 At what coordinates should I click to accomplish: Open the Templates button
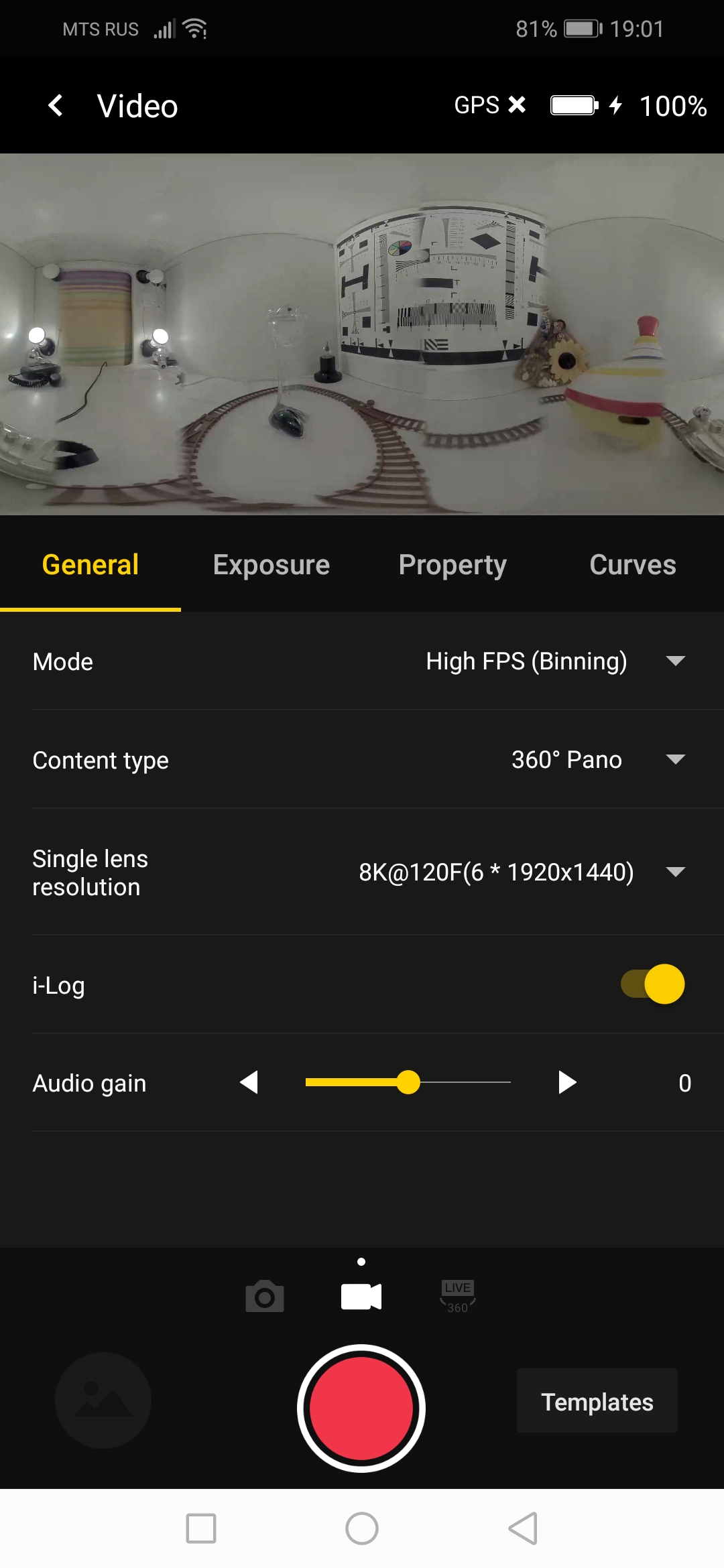pos(597,1401)
